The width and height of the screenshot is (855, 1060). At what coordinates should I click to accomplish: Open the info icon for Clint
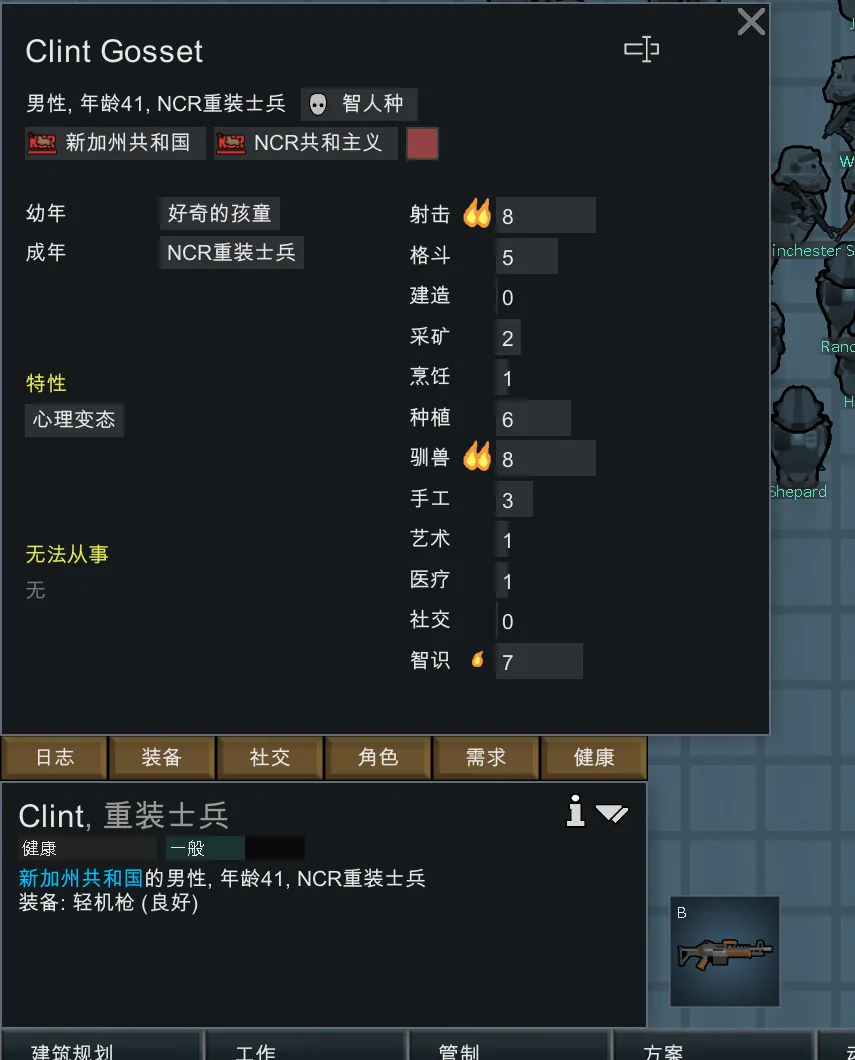575,812
